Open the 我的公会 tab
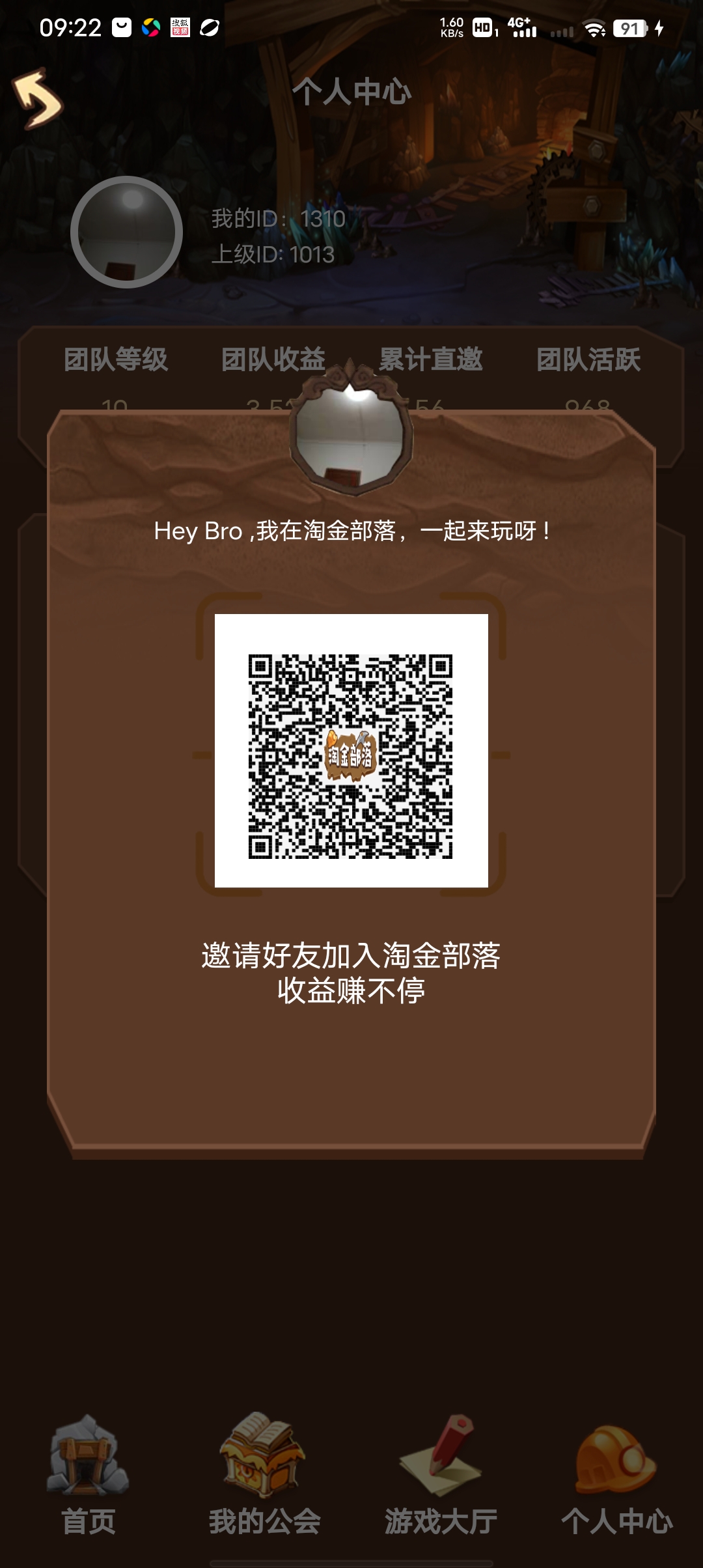 pos(264,1476)
